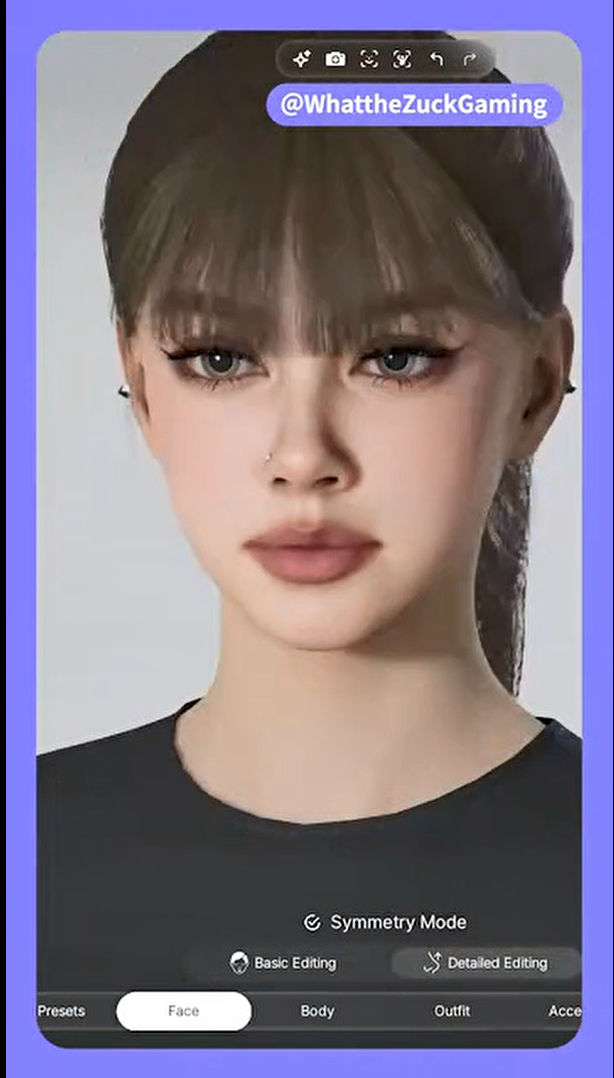
Task: Tap the body scan icon
Action: point(402,59)
